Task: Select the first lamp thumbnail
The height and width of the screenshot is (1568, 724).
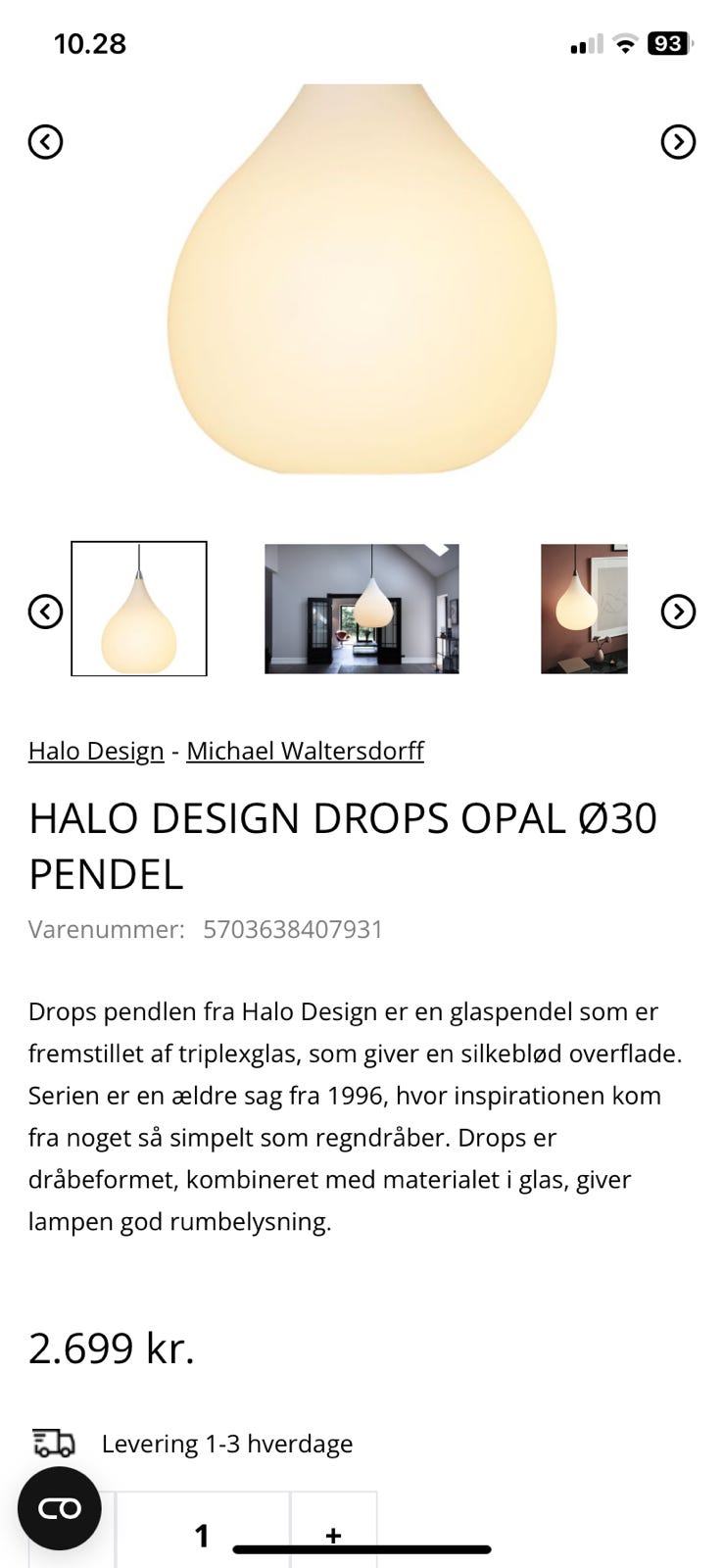Action: [138, 608]
